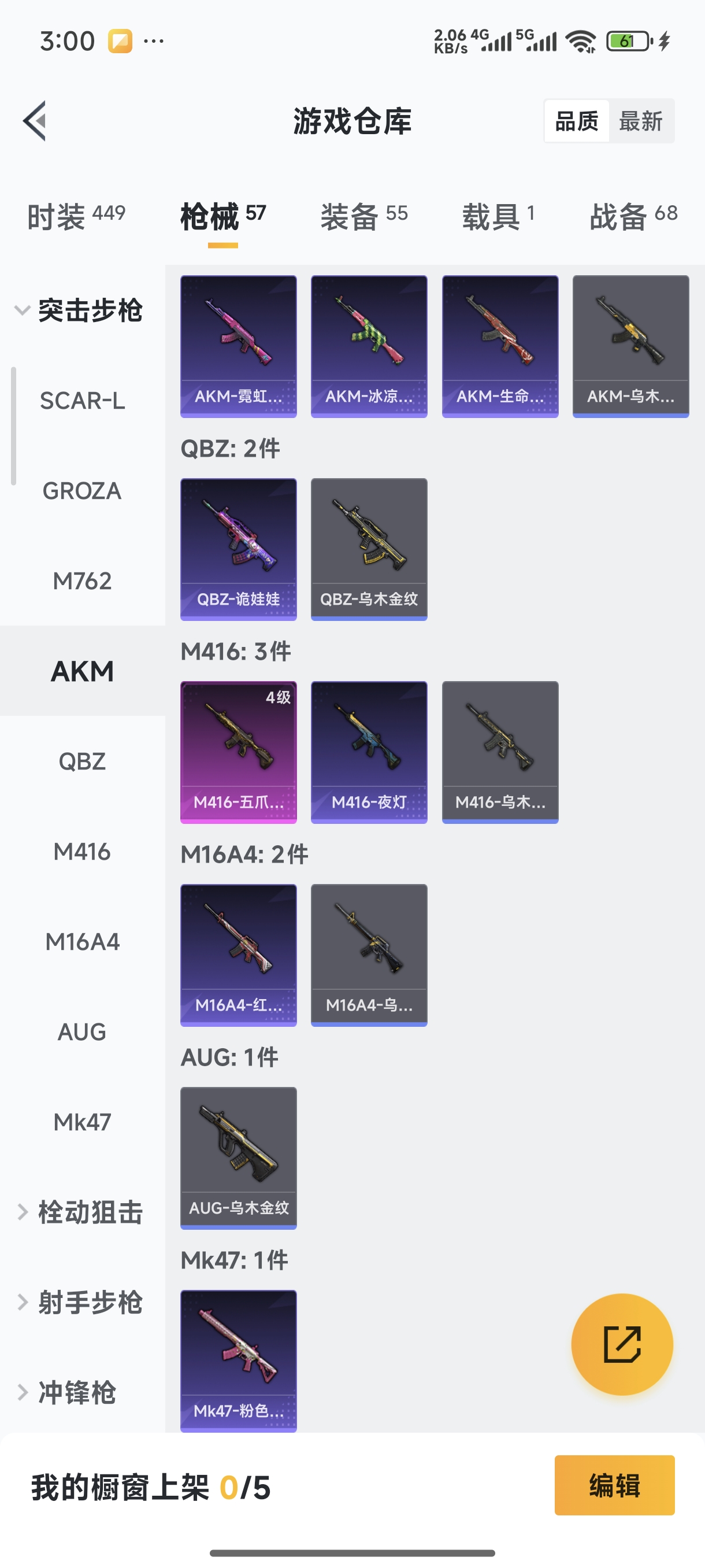Tap the orange floating share button
This screenshot has width=705, height=1568.
(x=622, y=1344)
